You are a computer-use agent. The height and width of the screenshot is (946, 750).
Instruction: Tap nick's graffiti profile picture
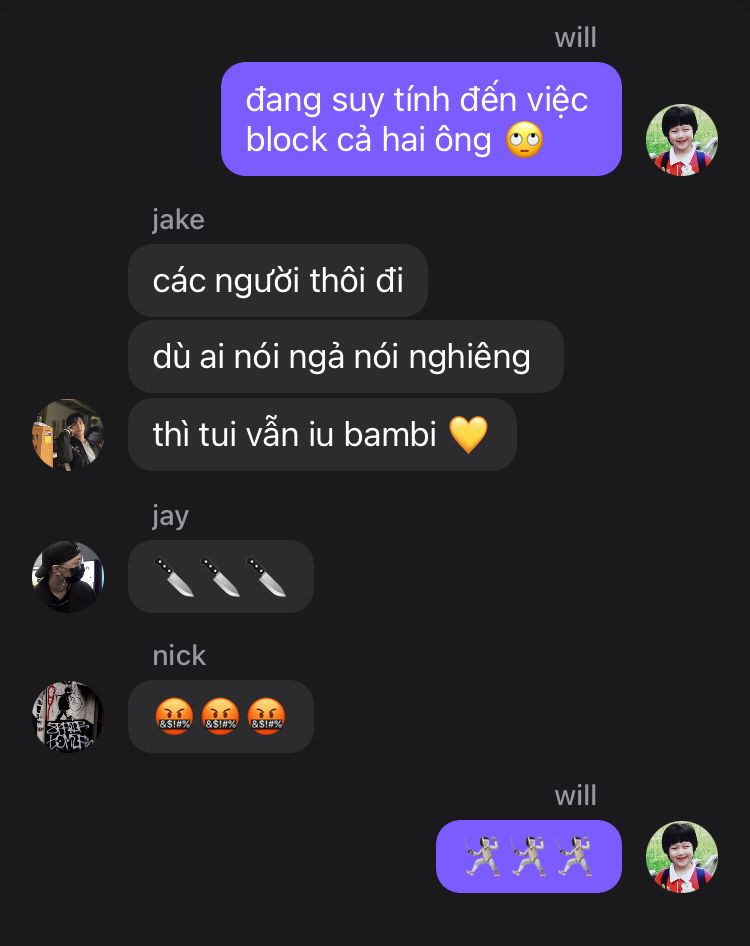tap(68, 716)
